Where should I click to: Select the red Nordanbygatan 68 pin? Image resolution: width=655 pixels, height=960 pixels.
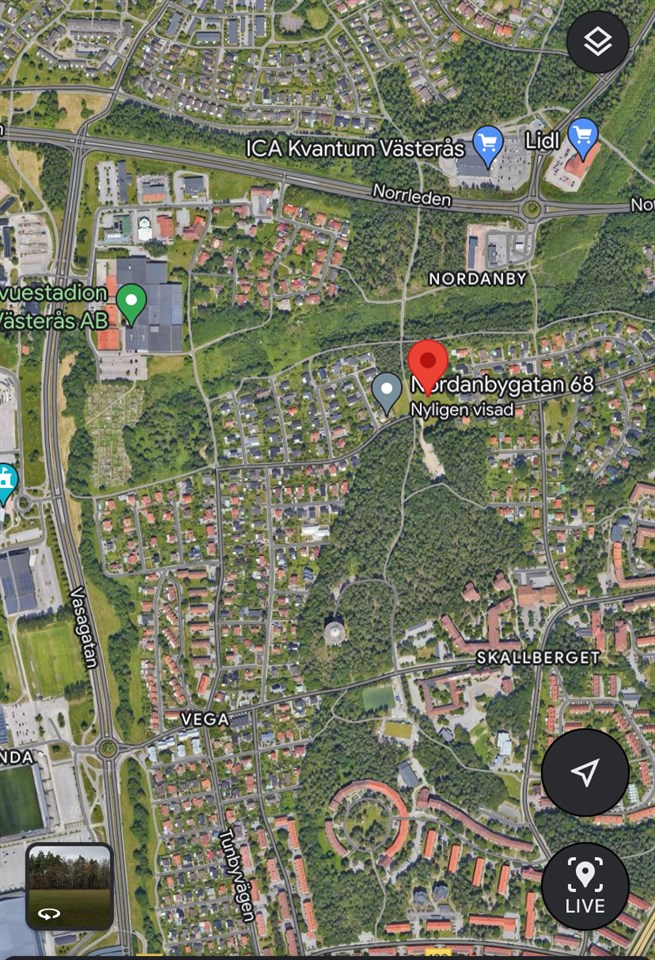428,362
